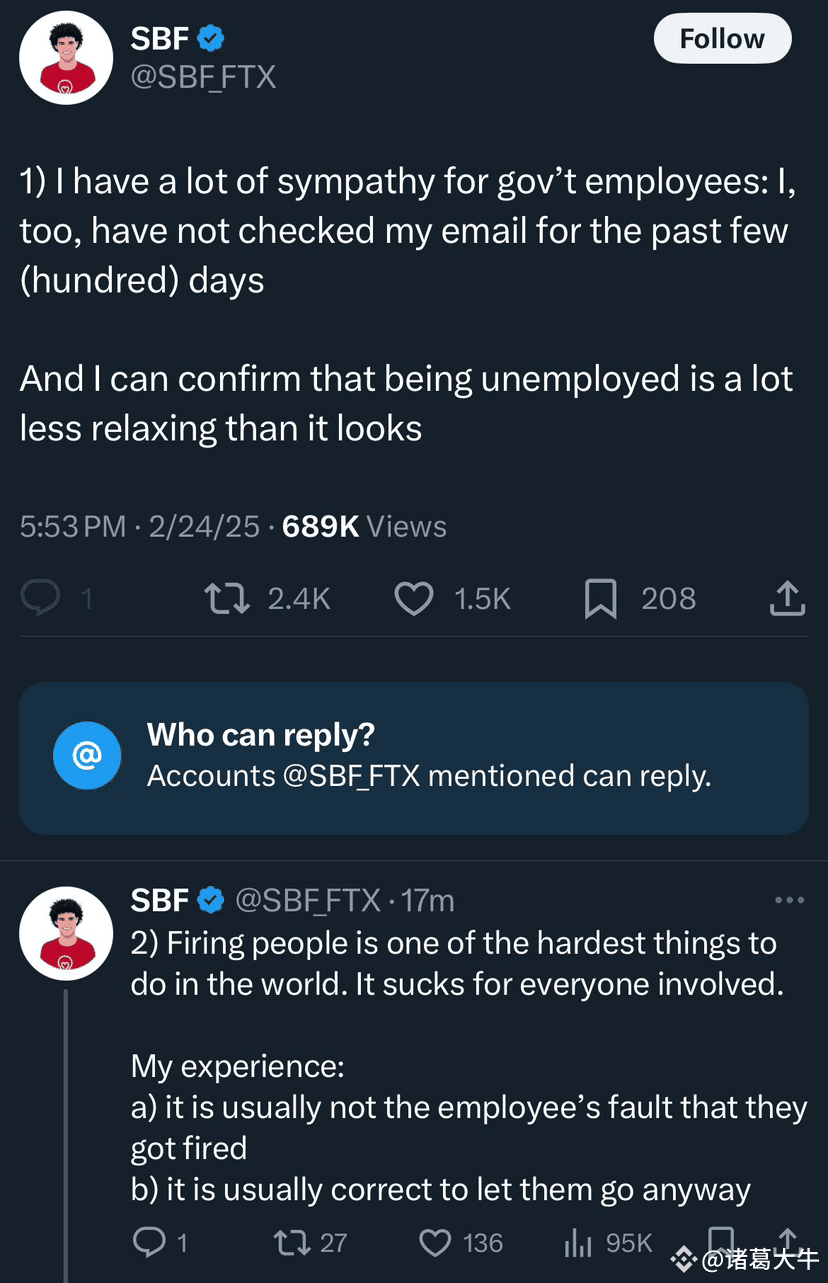Click the Follow button
The image size is (828, 1283).
click(722, 38)
